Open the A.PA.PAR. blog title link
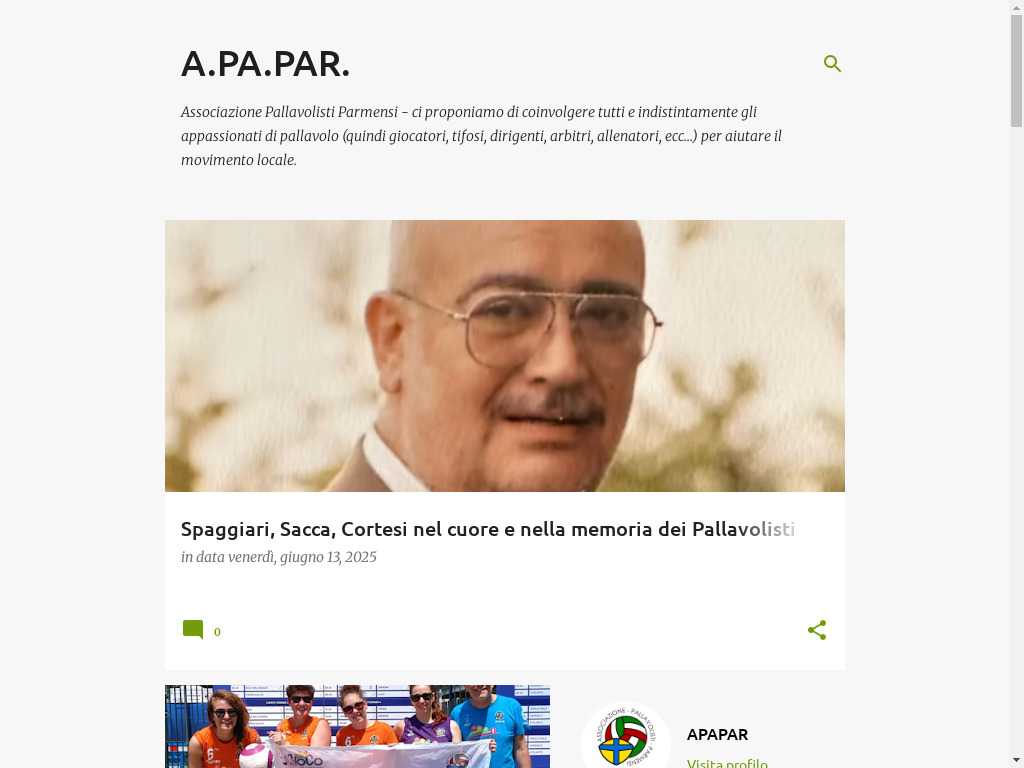Image resolution: width=1024 pixels, height=768 pixels. coord(265,64)
